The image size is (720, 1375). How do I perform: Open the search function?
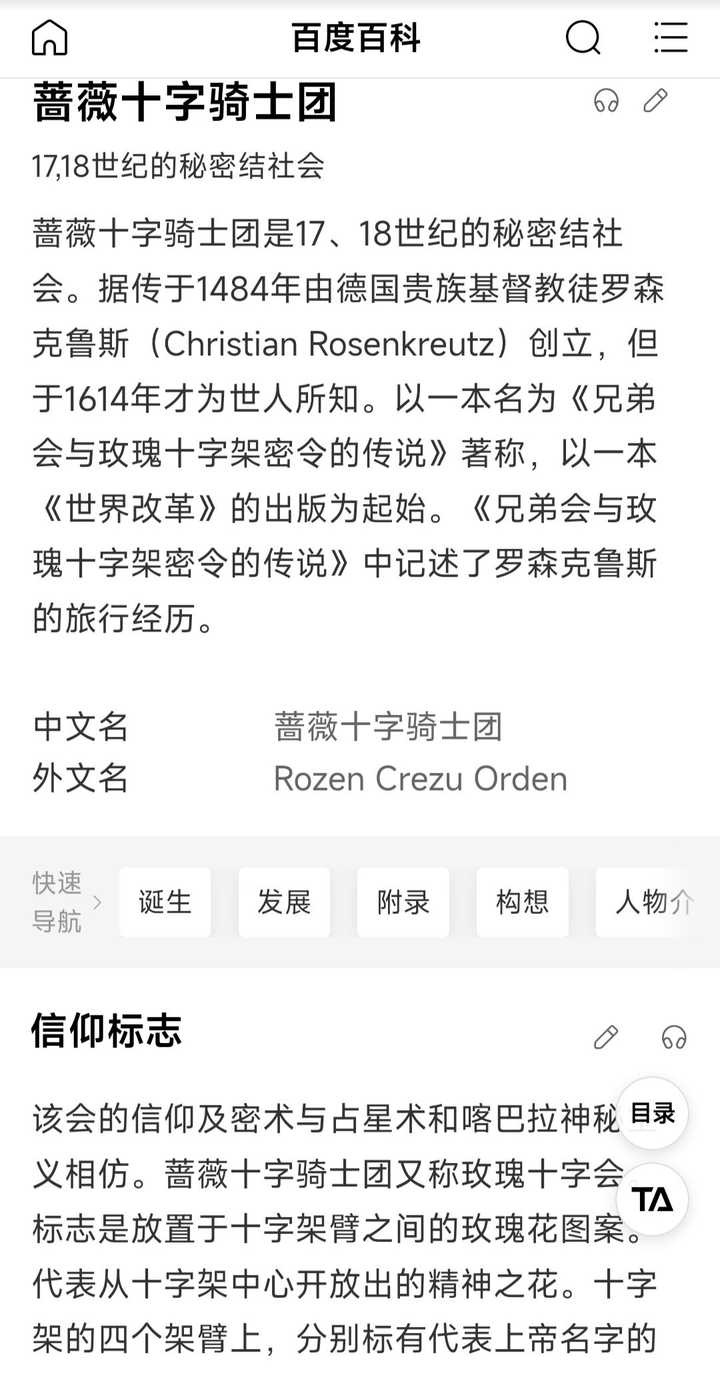[x=583, y=39]
